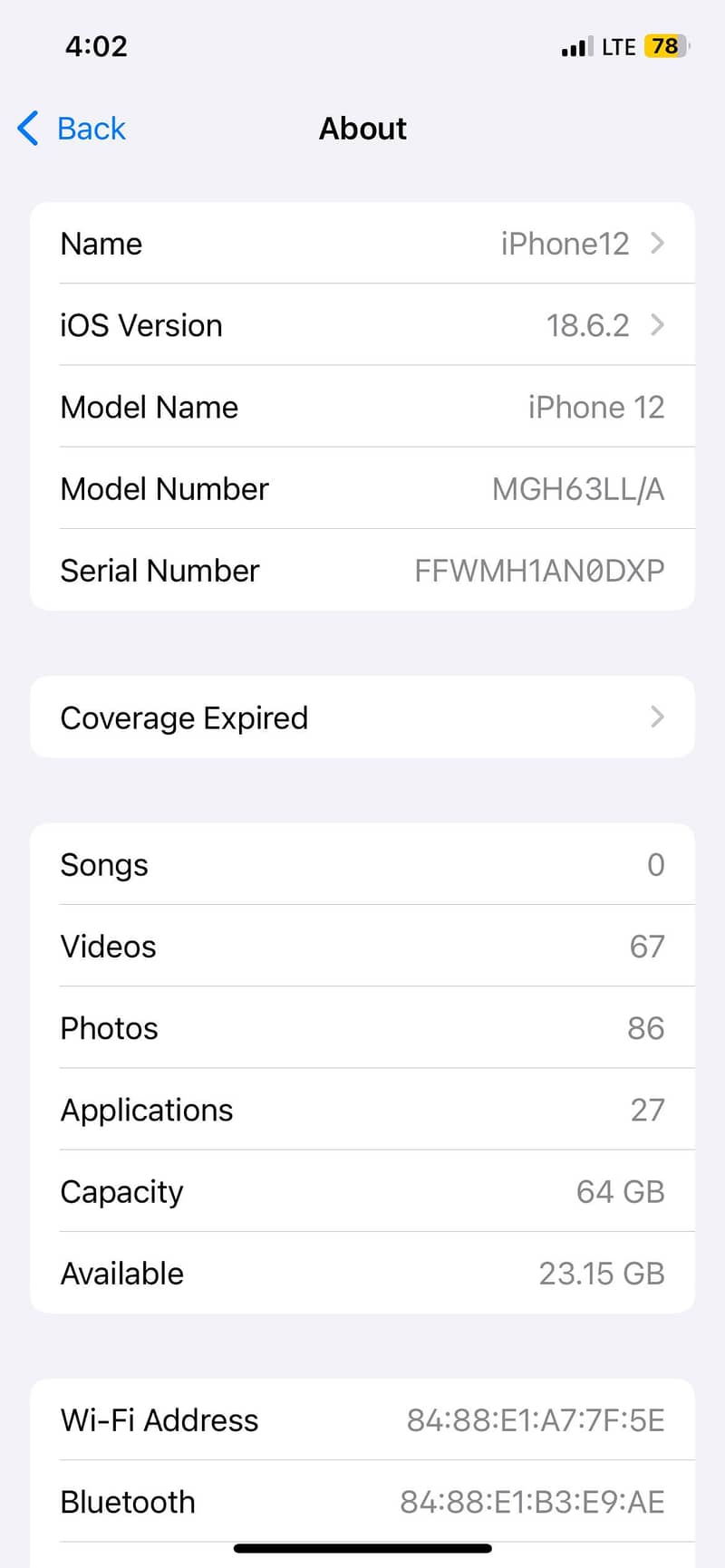Tap the Serial Number value
725x1568 pixels.
[x=538, y=570]
